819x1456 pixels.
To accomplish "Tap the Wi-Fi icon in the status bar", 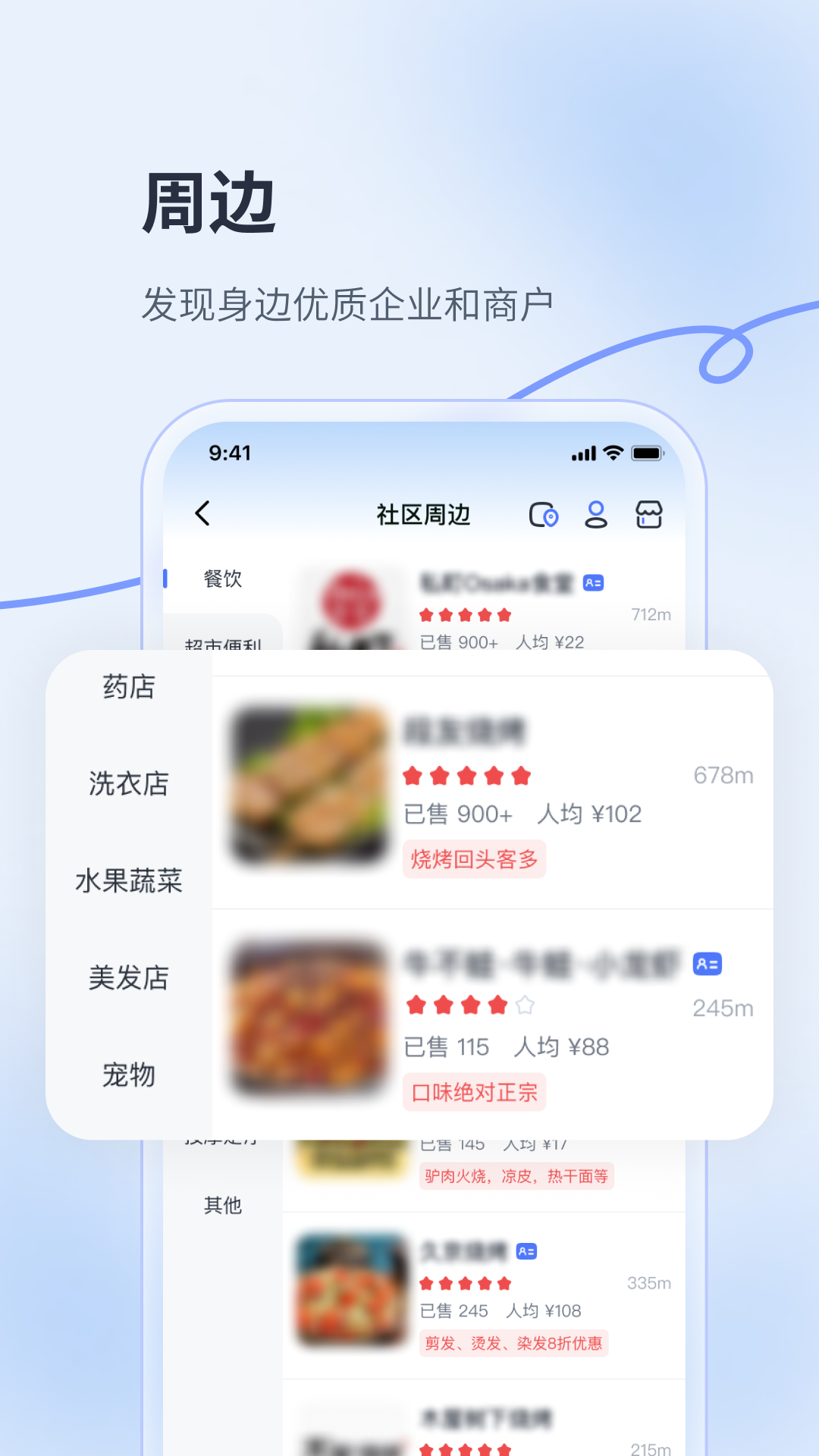I will coord(611,453).
